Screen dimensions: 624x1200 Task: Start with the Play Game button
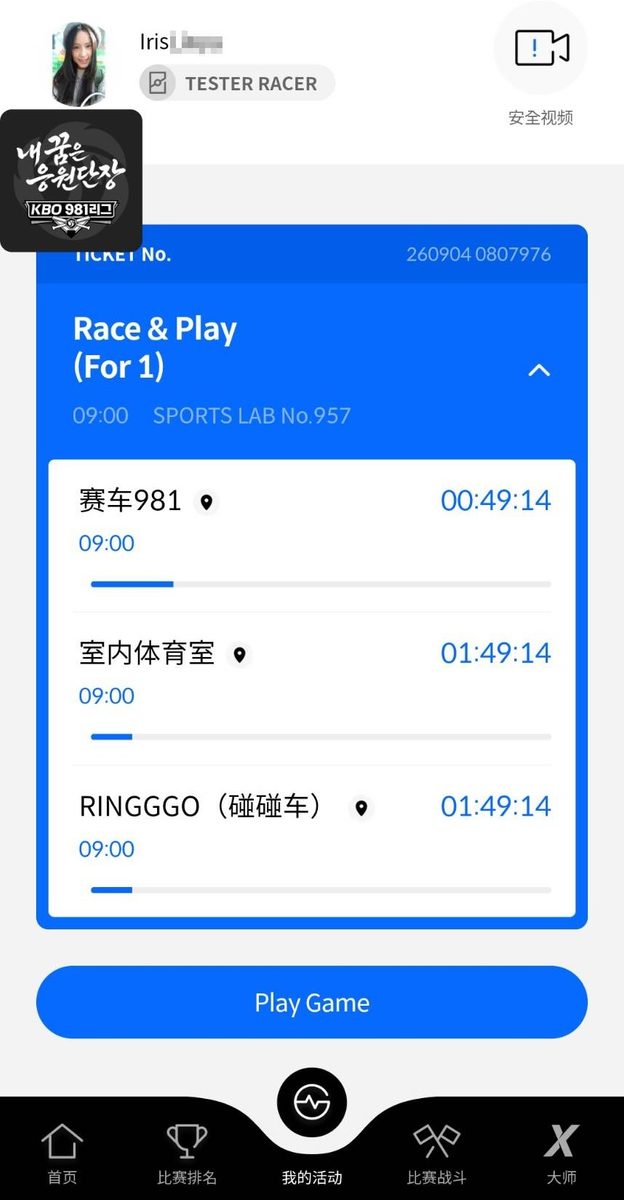pos(312,1002)
